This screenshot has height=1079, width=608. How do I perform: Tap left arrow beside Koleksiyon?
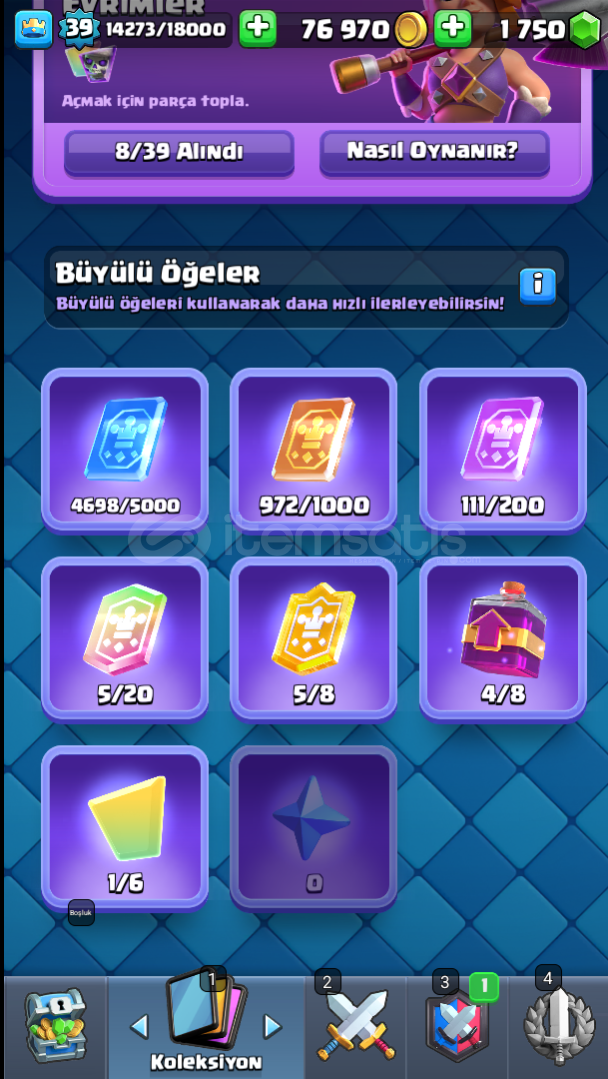click(x=139, y=1026)
